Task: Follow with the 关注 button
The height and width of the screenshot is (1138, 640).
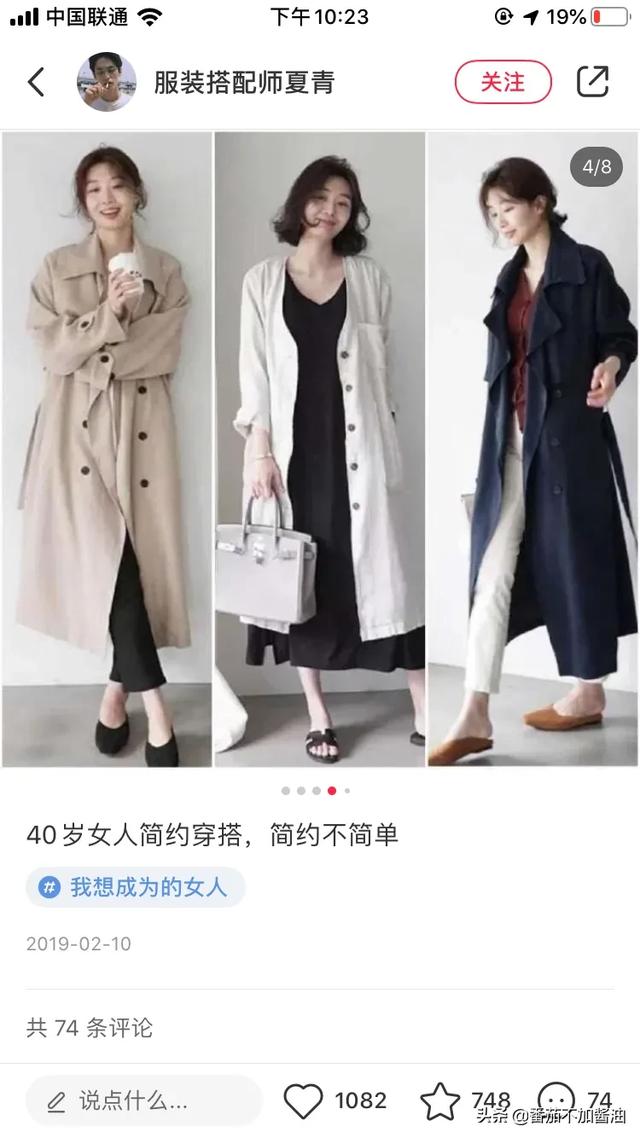Action: (x=503, y=82)
